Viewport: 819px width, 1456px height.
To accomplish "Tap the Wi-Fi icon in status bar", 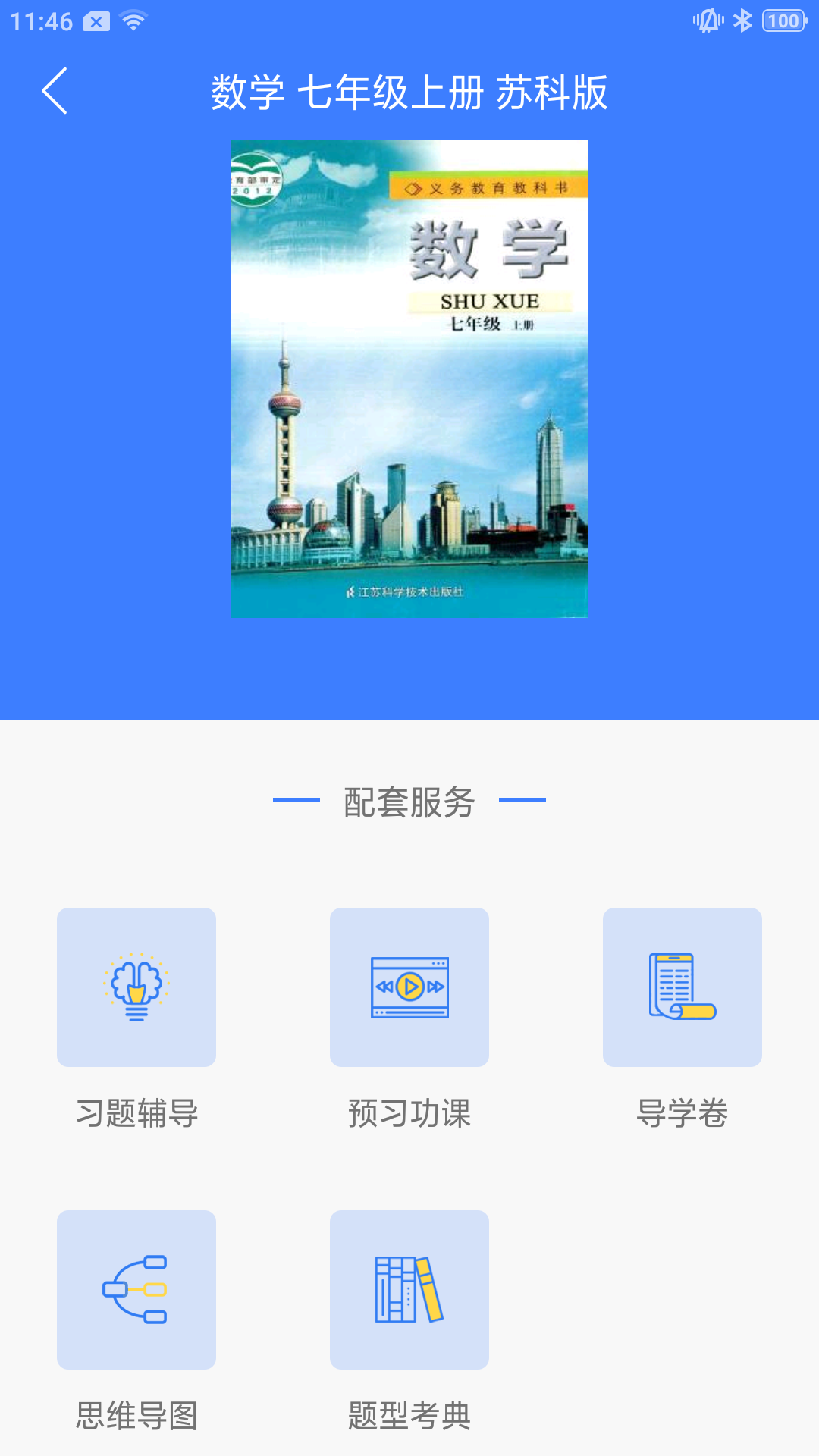I will pos(133,22).
